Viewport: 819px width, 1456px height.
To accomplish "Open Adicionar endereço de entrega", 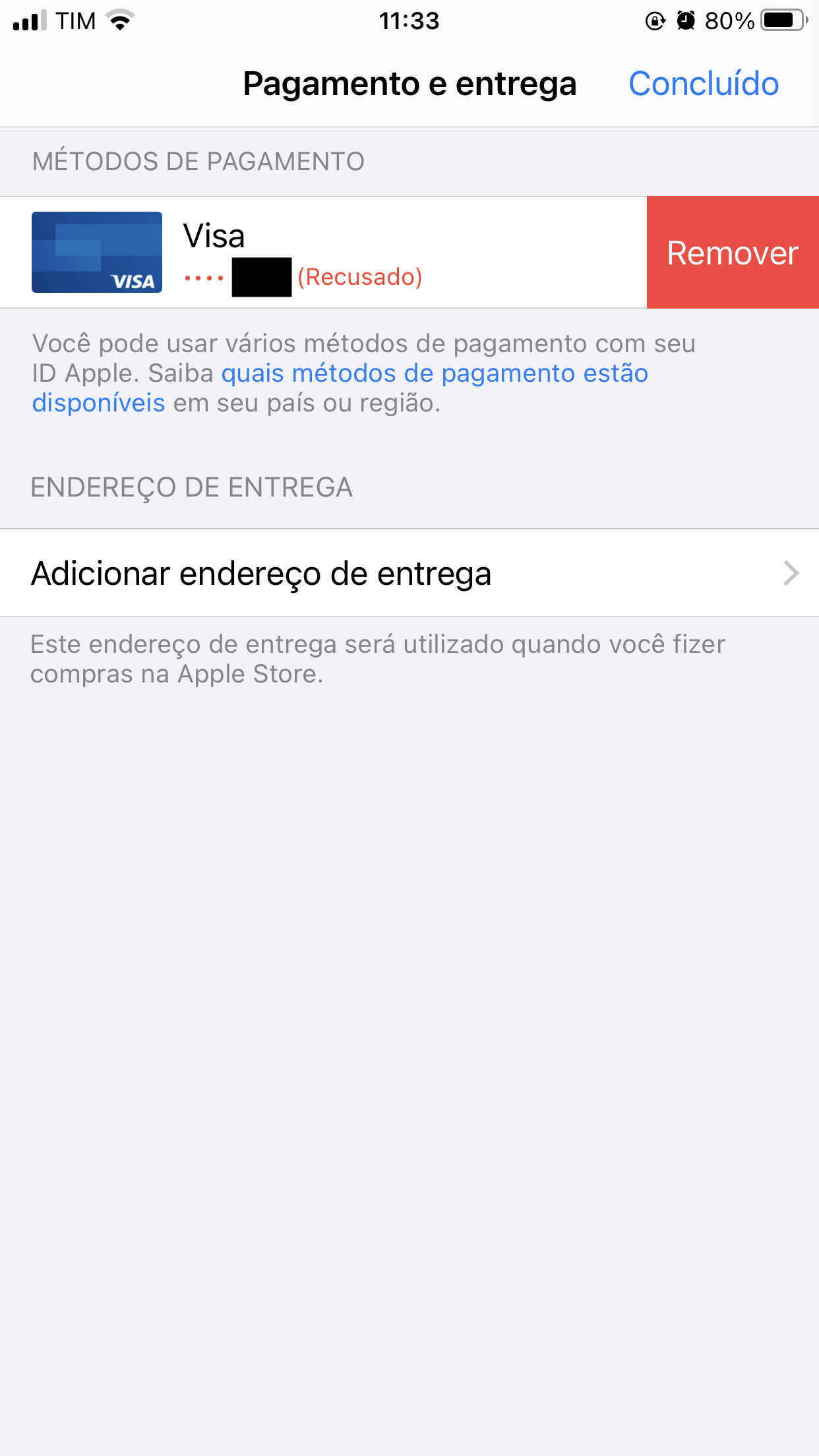I will pyautogui.click(x=409, y=573).
